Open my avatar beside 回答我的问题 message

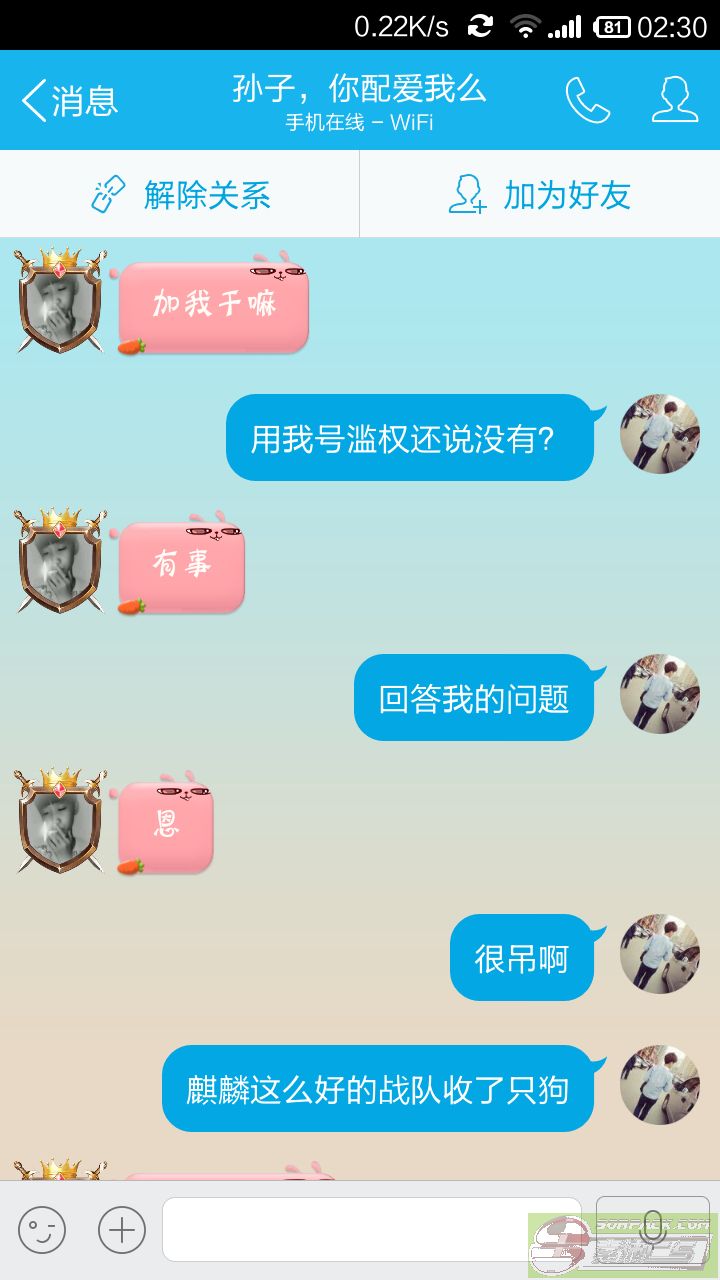(660, 694)
